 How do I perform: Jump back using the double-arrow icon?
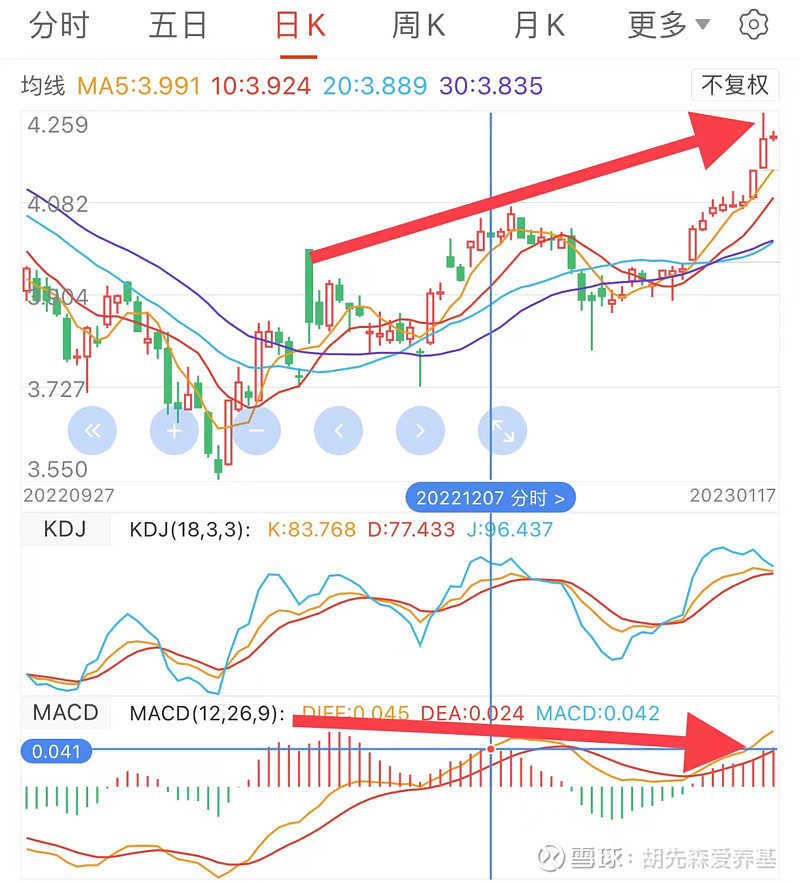pos(92,430)
